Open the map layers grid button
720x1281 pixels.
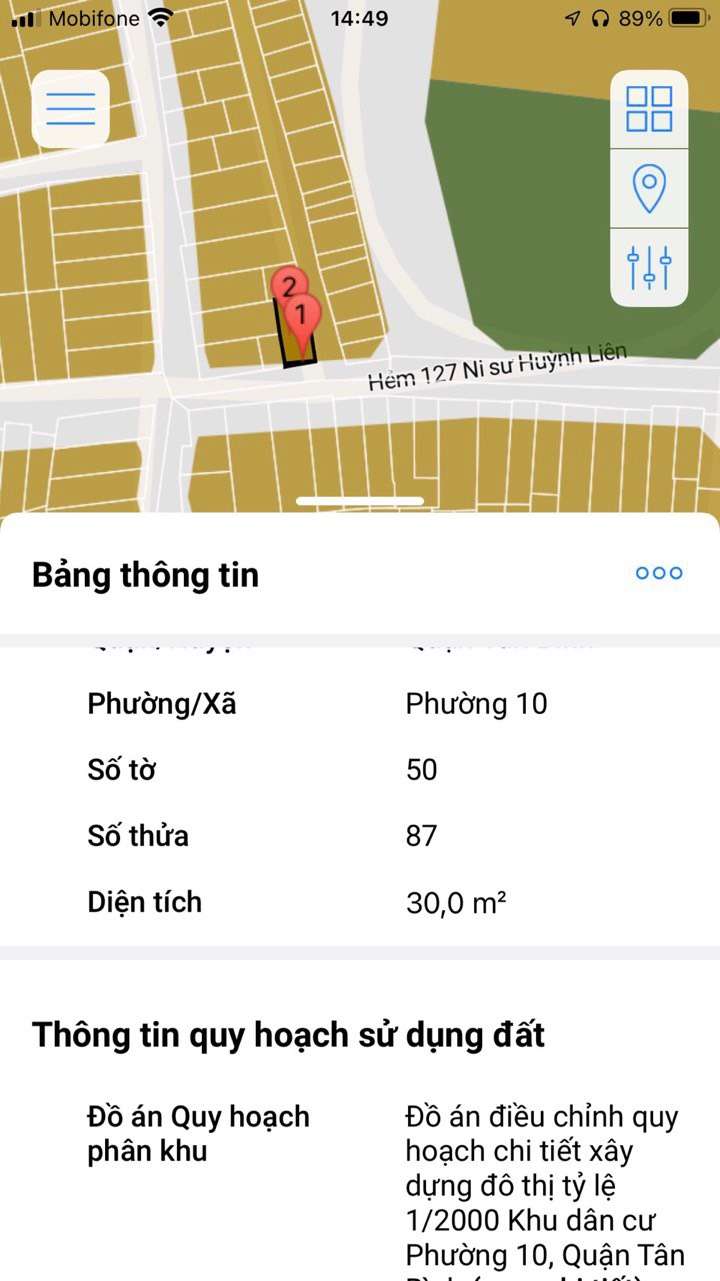(649, 110)
